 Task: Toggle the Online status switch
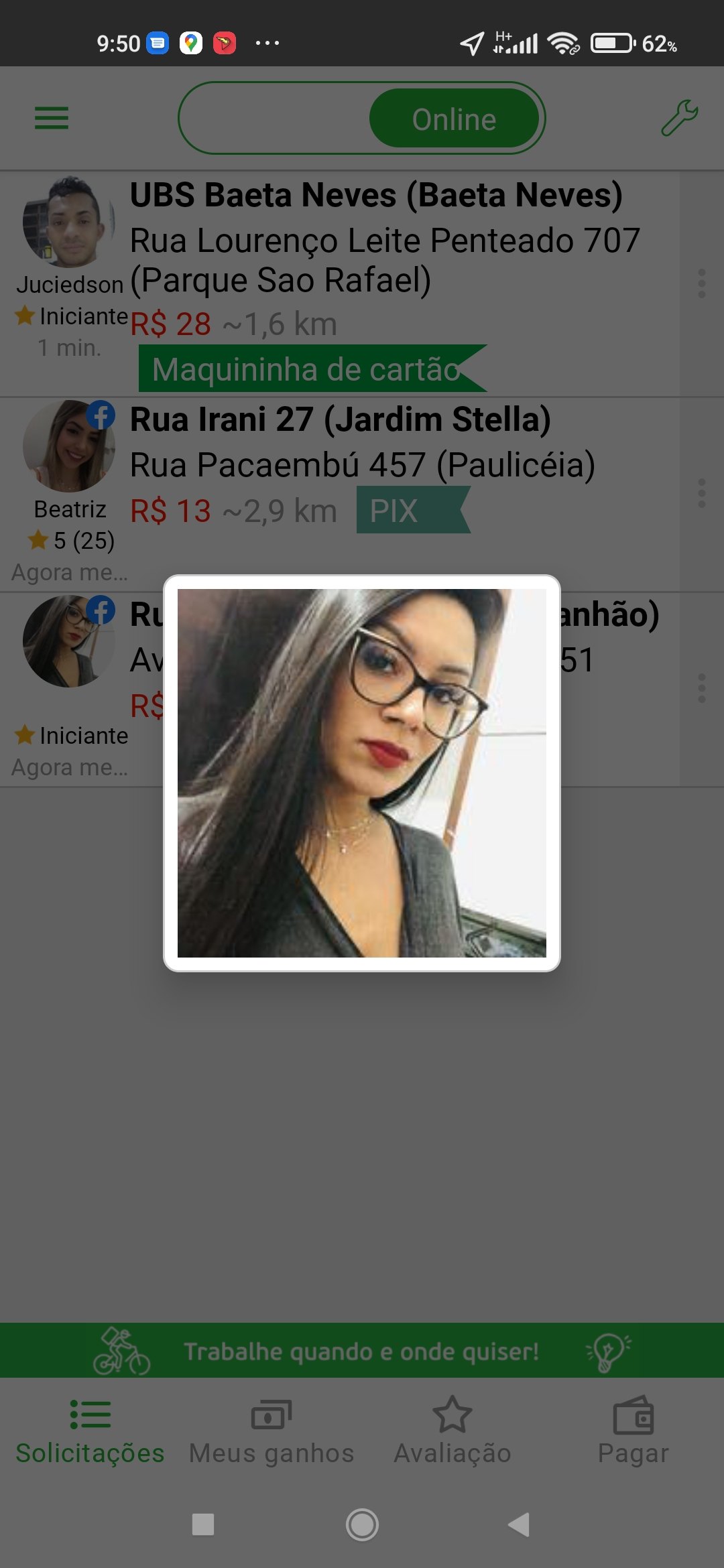click(362, 119)
